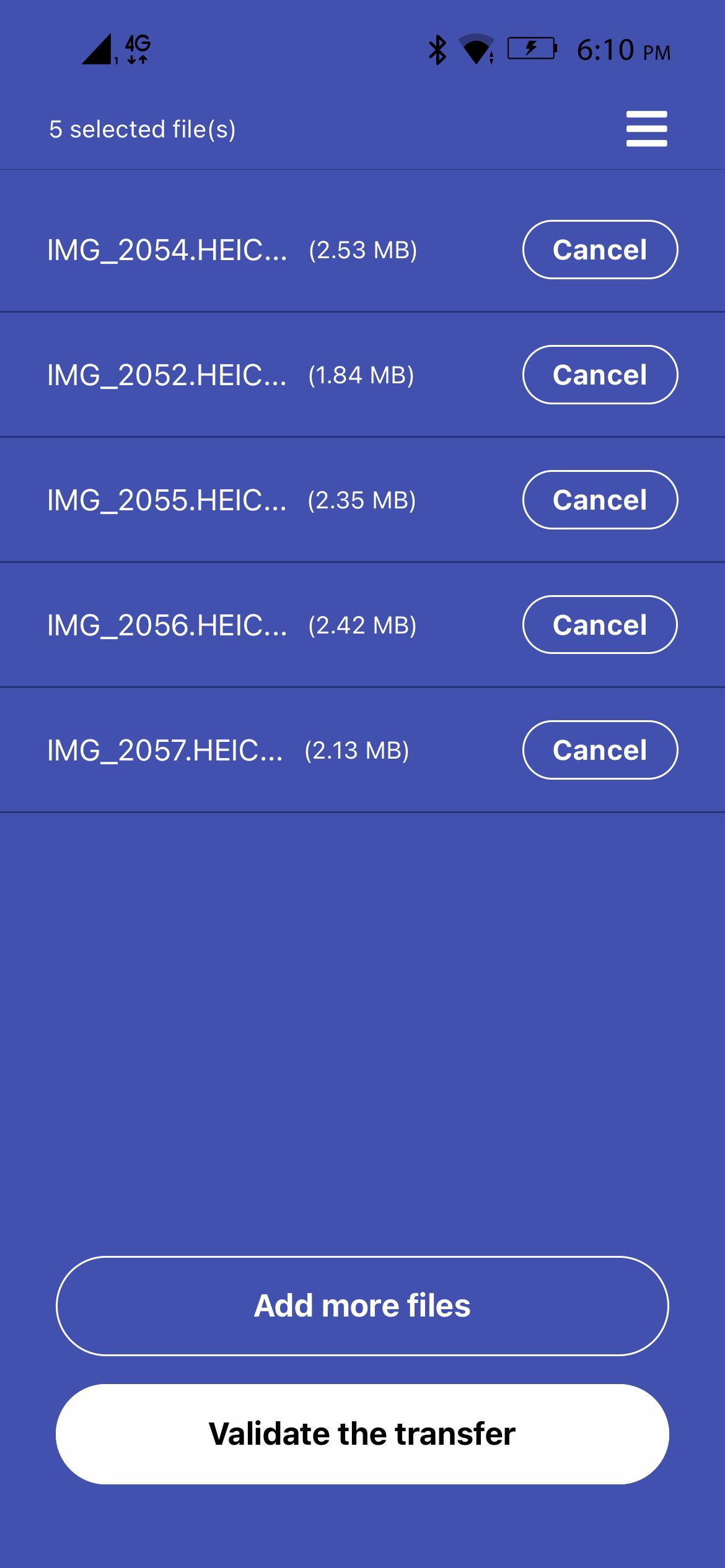Cancel the IMG_2052.HEIC file
The width and height of the screenshot is (725, 1568).
tap(600, 375)
